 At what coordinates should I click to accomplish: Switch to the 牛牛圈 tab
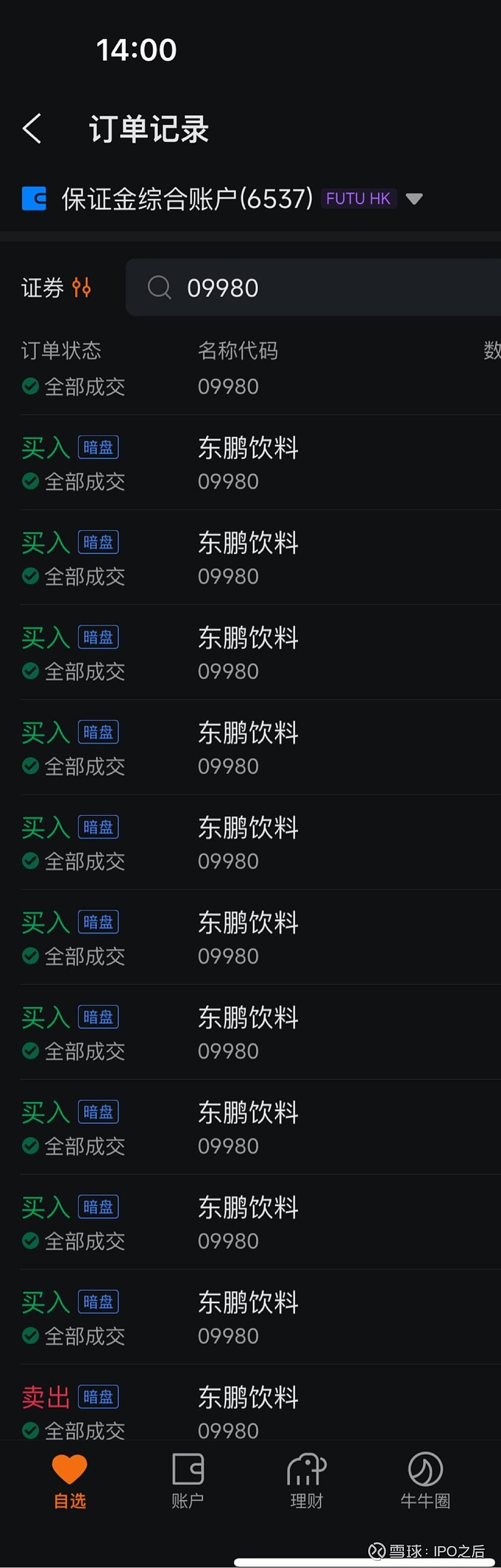pos(425,1482)
